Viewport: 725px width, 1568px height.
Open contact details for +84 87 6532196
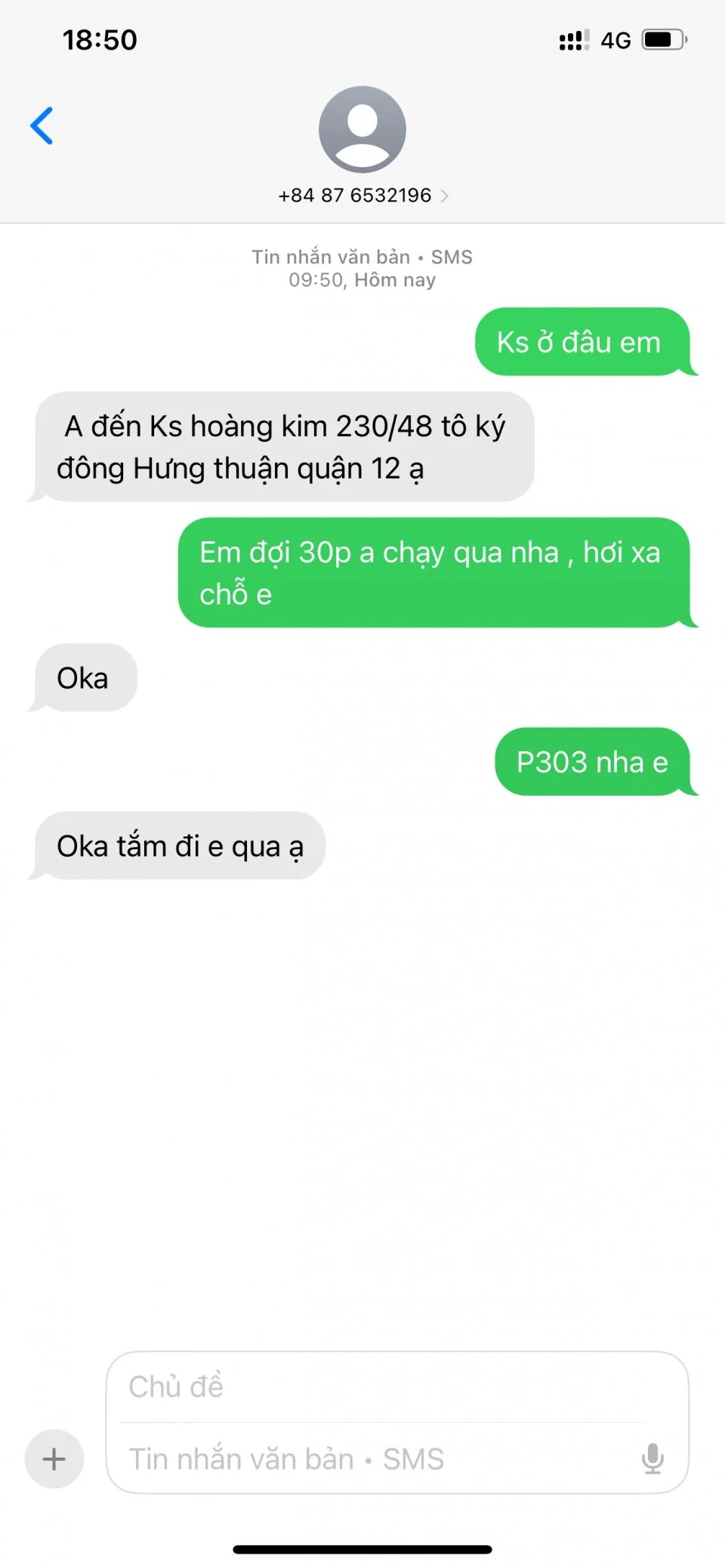362,196
